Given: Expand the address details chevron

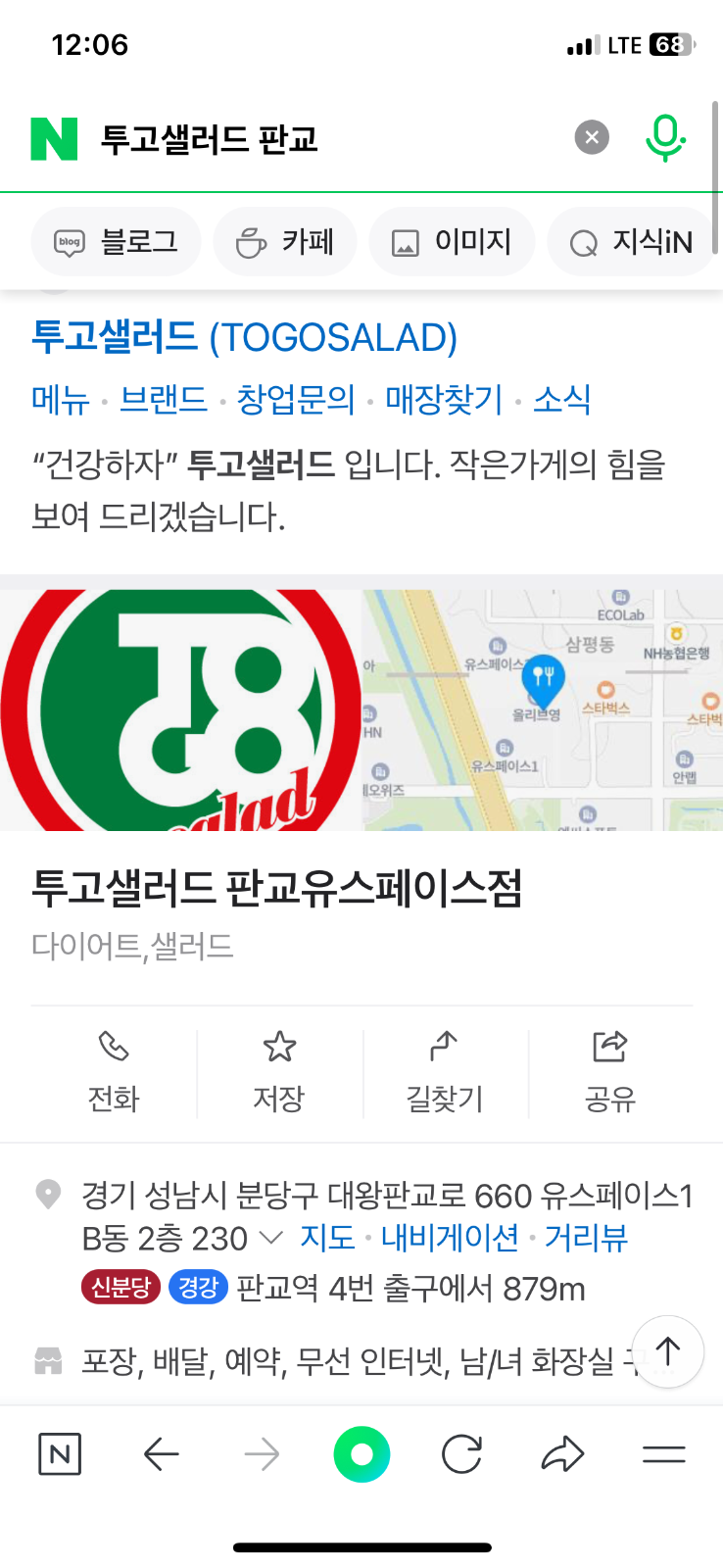Looking at the screenshot, I should pos(271,1239).
